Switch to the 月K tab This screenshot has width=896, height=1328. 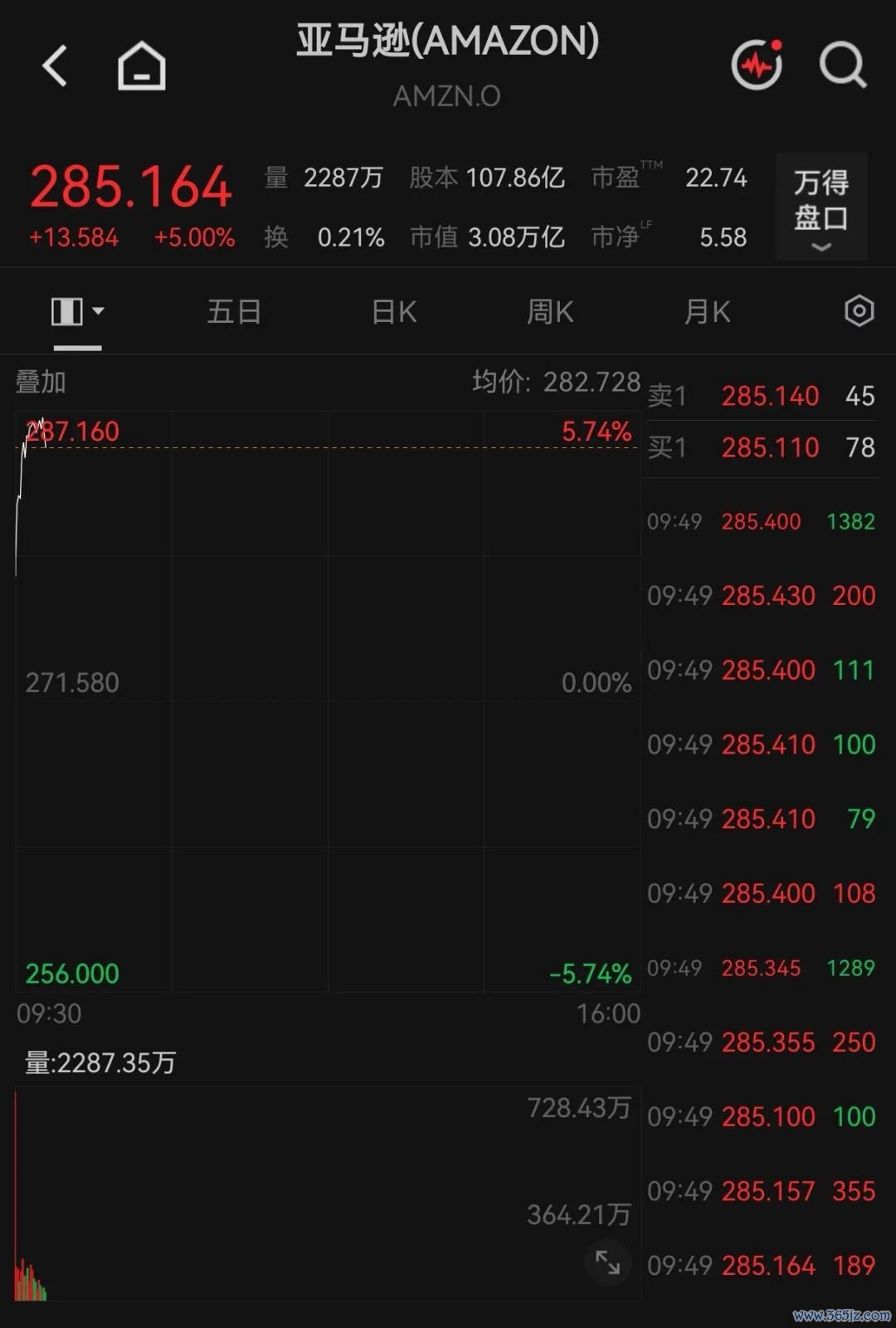click(707, 312)
